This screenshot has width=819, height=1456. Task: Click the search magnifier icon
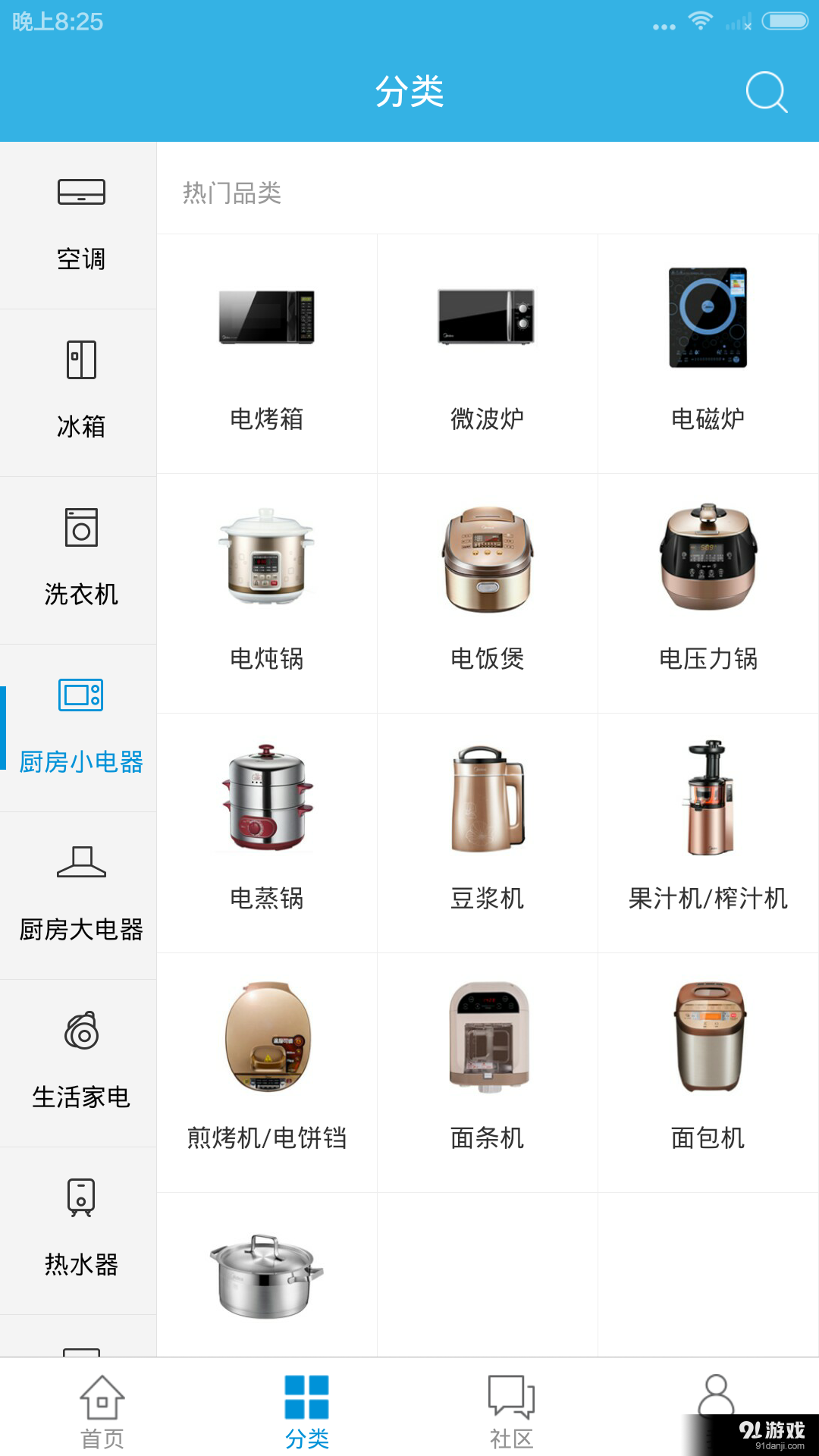(x=766, y=92)
